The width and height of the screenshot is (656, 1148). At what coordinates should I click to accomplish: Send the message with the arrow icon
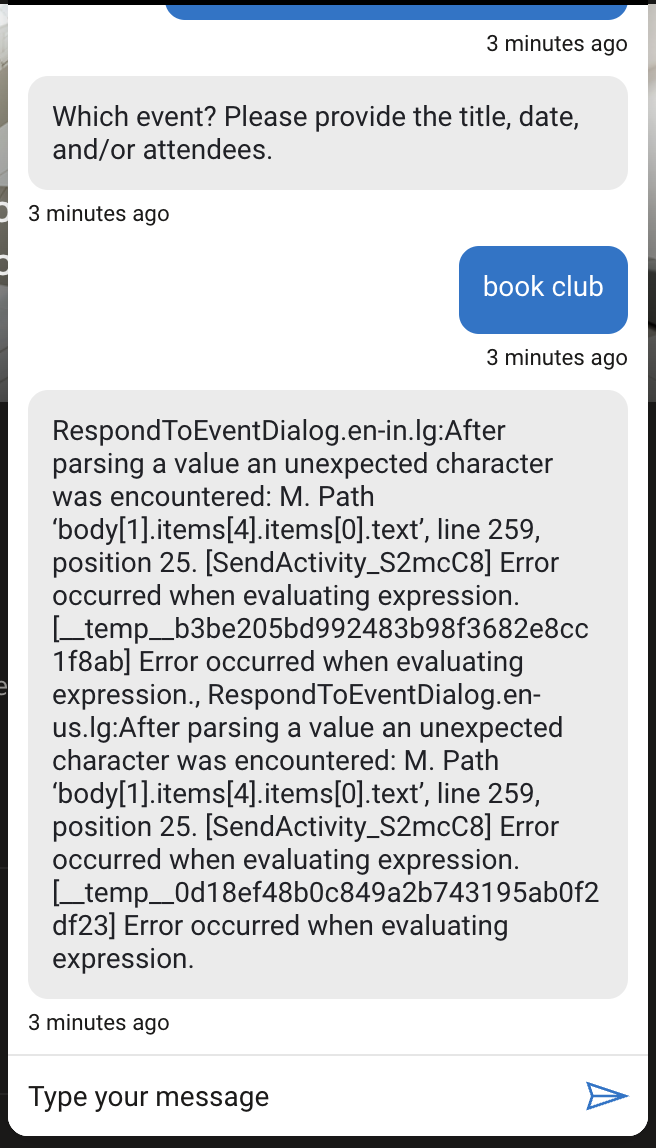(606, 1096)
